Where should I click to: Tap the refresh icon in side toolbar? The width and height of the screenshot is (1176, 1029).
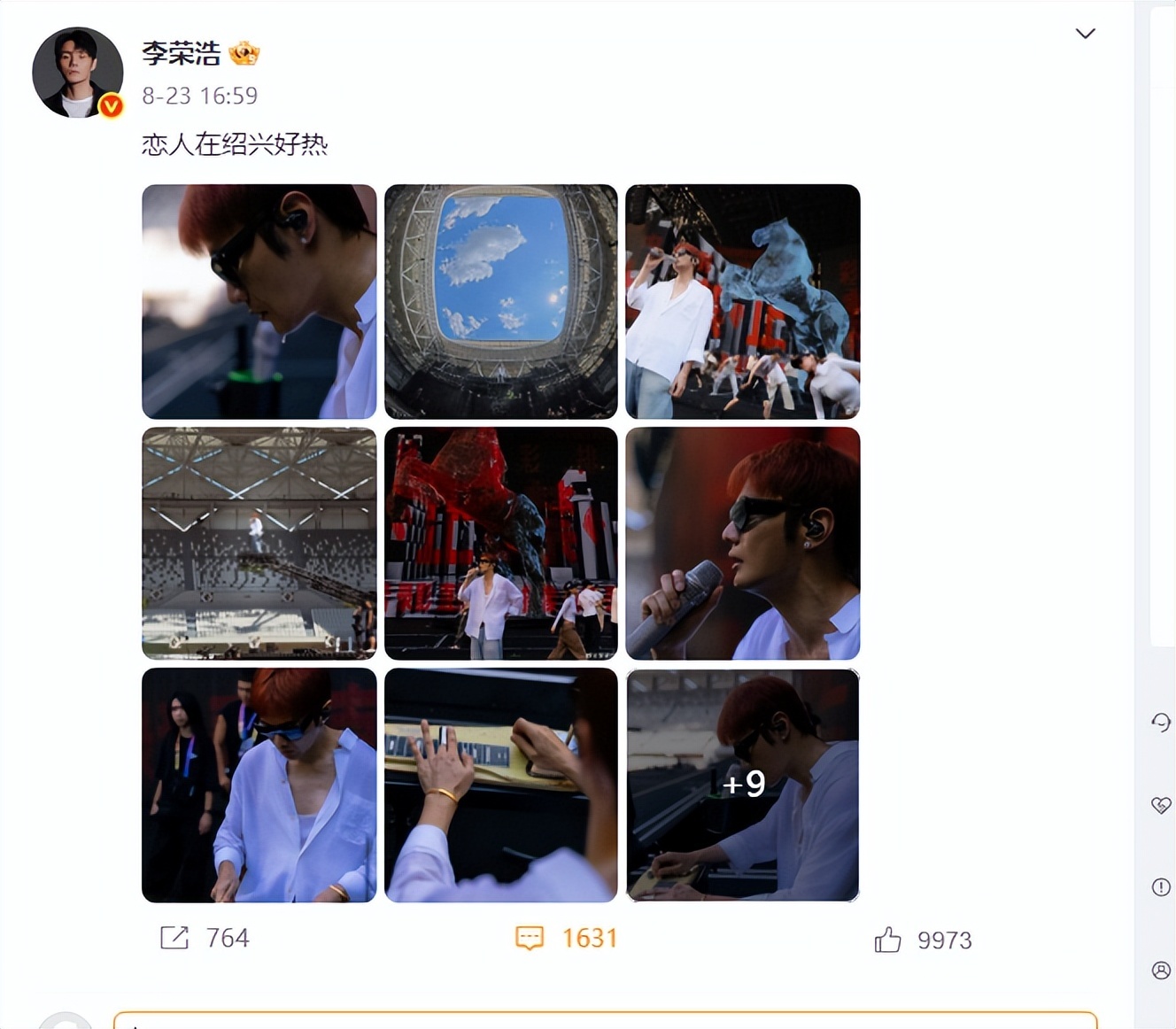click(x=1160, y=723)
